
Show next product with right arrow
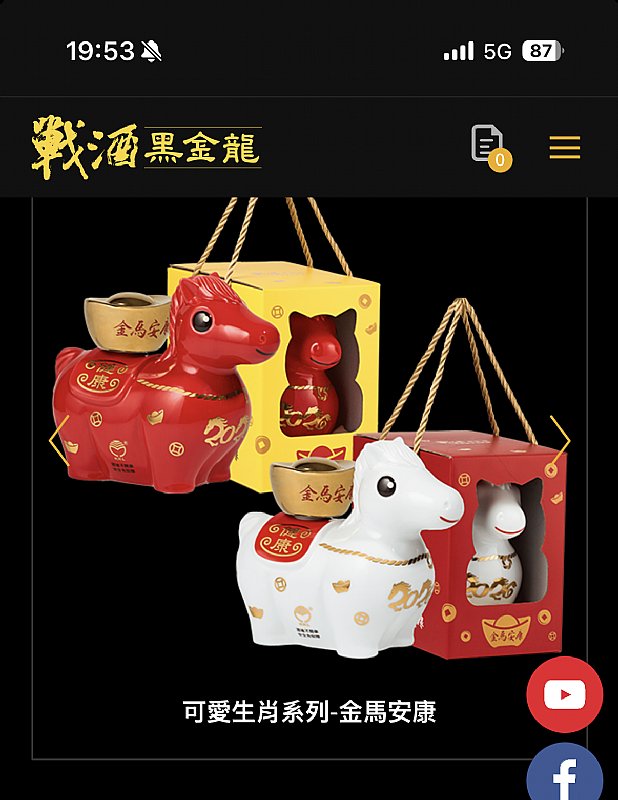(560, 440)
